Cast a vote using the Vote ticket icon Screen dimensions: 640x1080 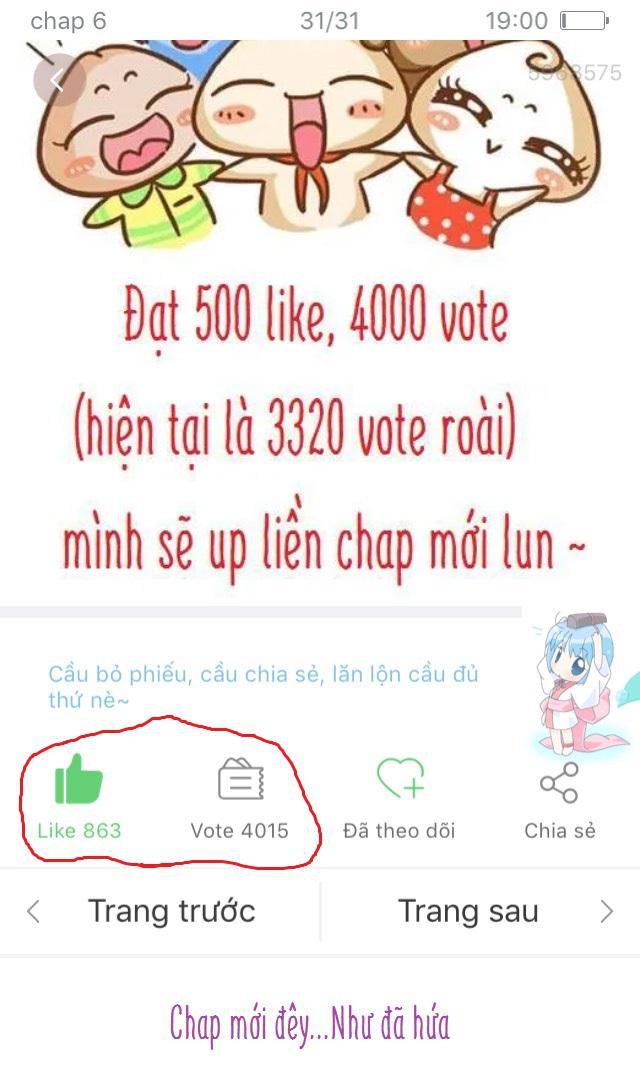pyautogui.click(x=240, y=781)
